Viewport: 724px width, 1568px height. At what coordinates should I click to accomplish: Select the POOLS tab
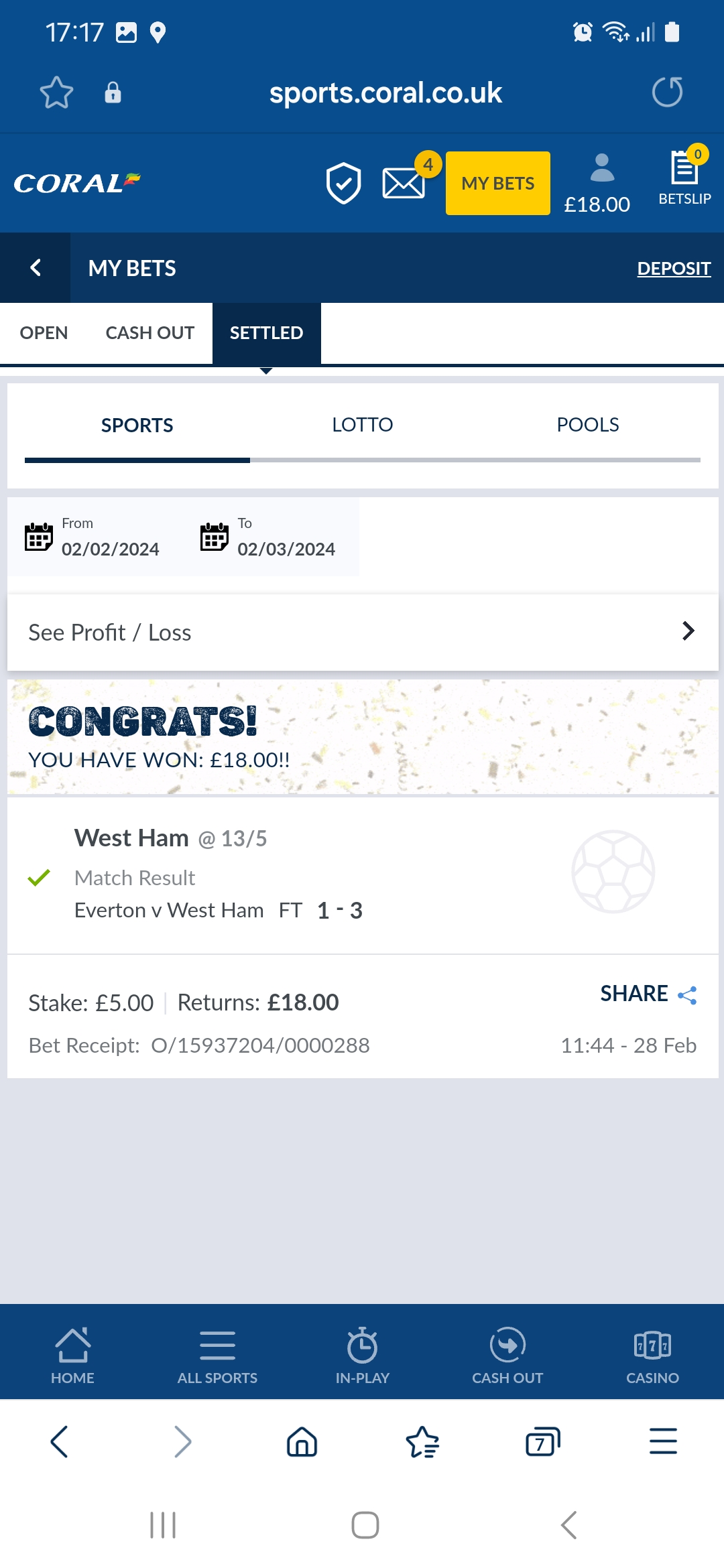587,425
